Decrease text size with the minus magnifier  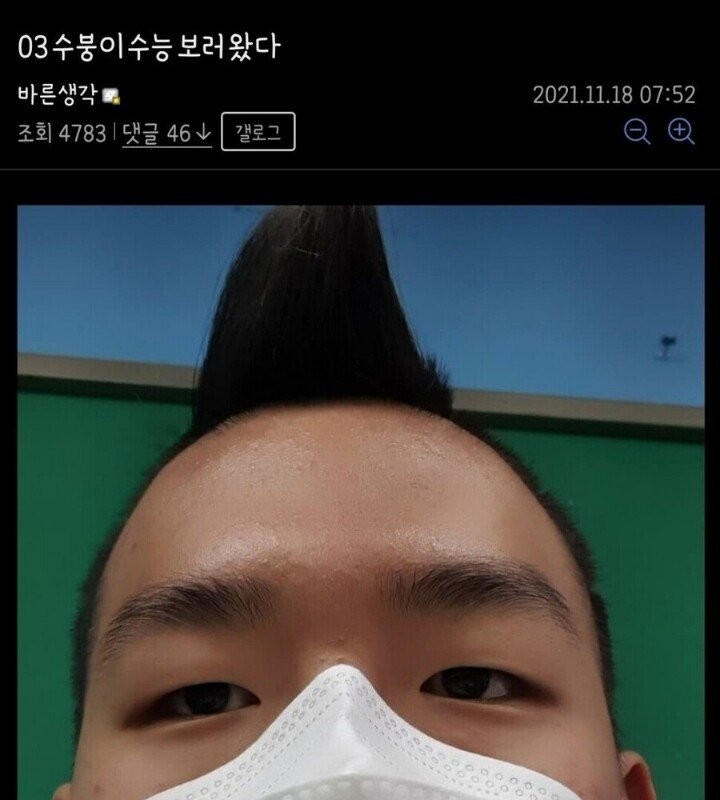tap(637, 132)
